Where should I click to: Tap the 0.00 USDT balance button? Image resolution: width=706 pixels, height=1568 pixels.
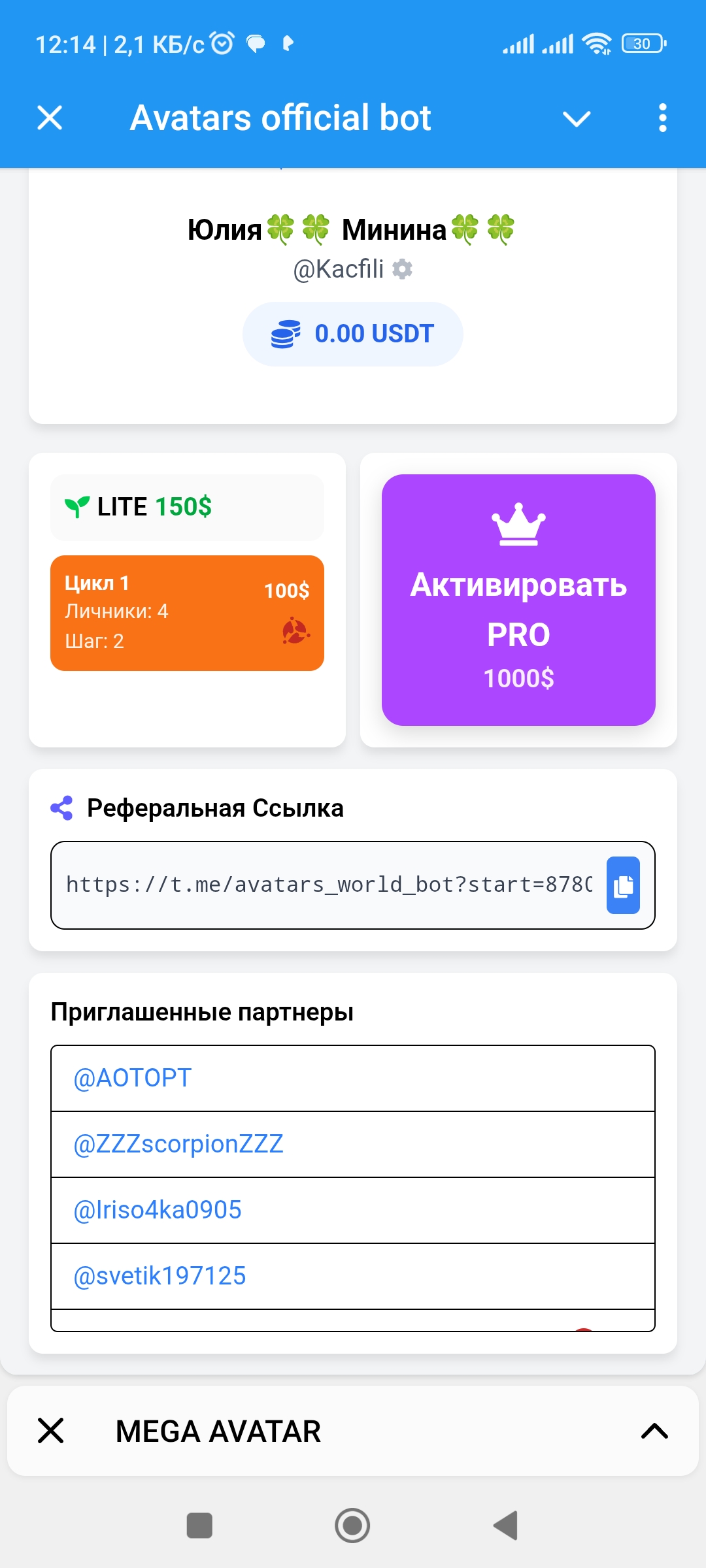coord(353,334)
